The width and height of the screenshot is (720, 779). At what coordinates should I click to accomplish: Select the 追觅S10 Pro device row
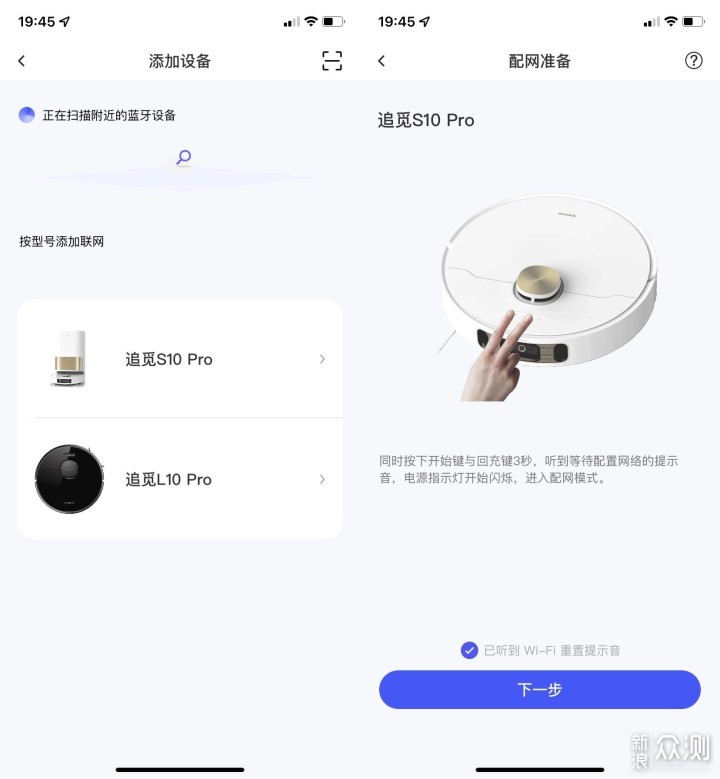pyautogui.click(x=180, y=359)
